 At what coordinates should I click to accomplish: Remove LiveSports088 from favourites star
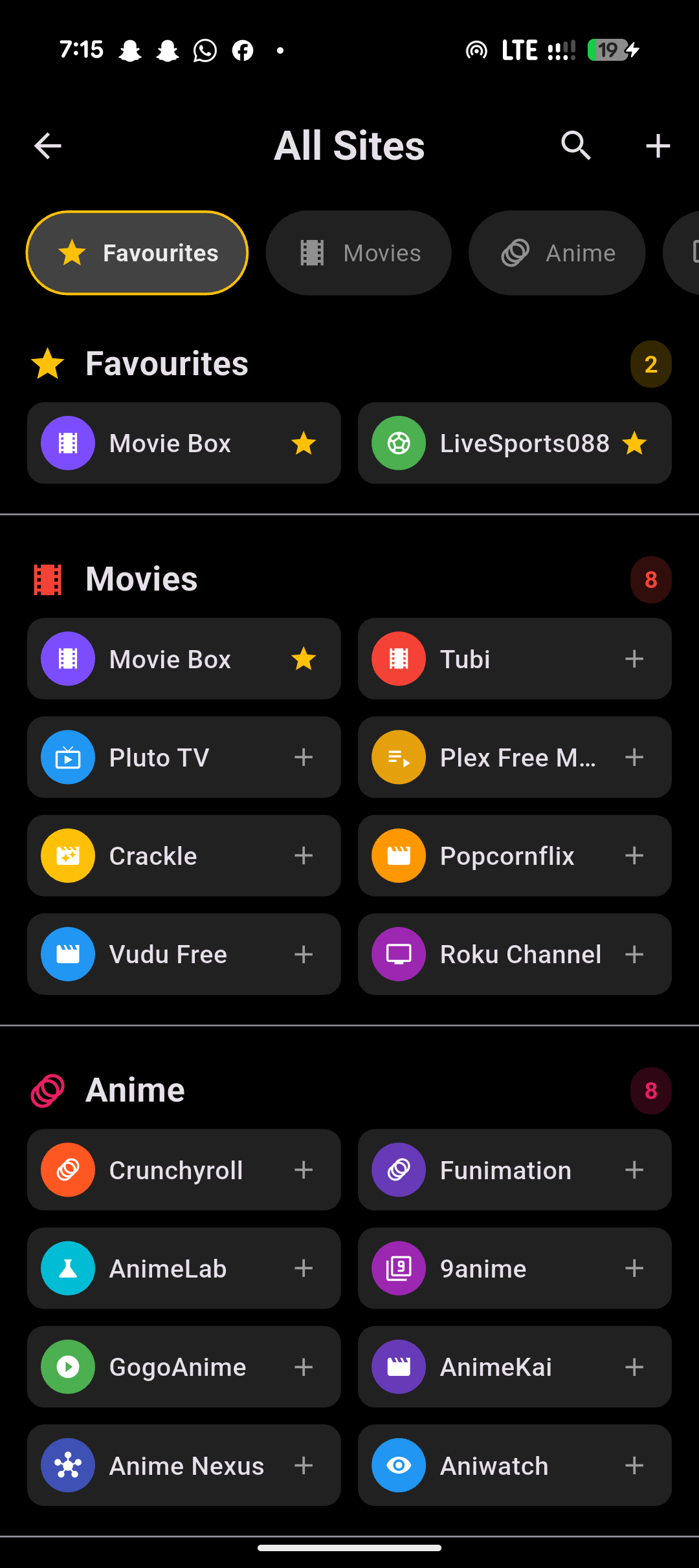tap(634, 443)
